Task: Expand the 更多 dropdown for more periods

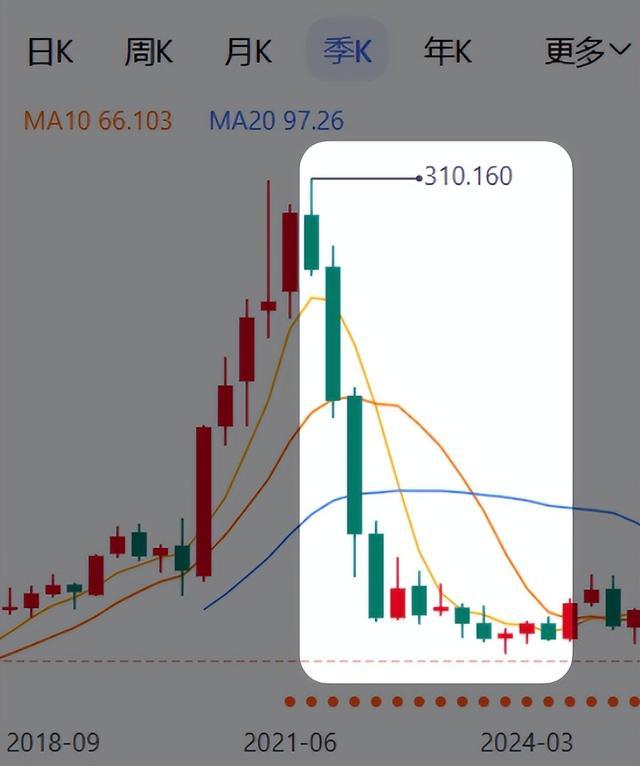Action: tap(587, 51)
